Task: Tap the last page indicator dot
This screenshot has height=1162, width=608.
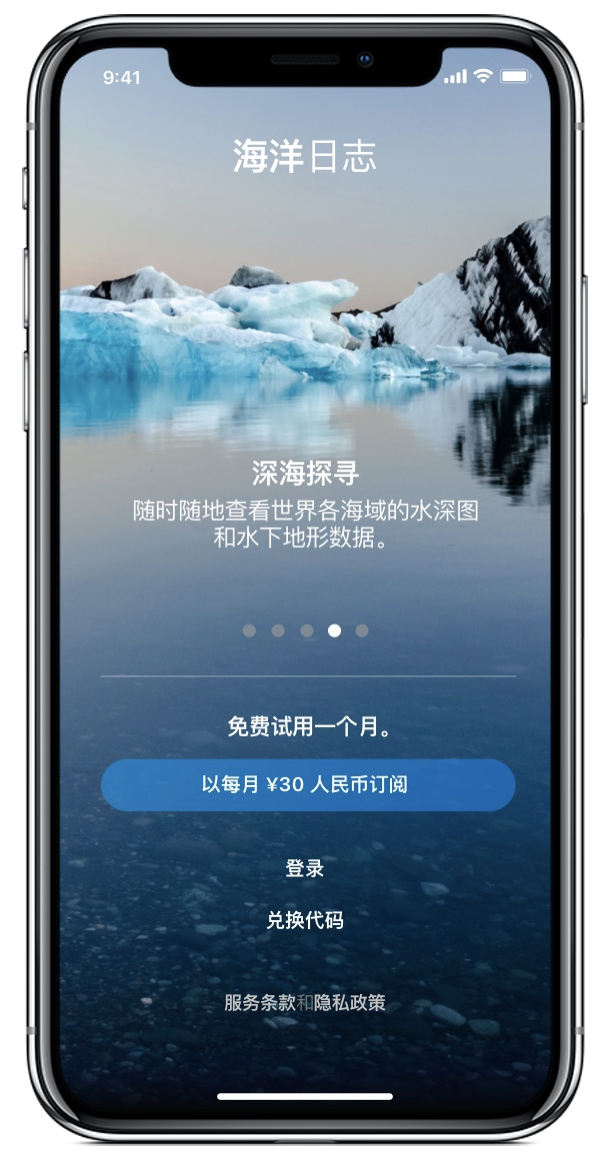Action: coord(362,631)
